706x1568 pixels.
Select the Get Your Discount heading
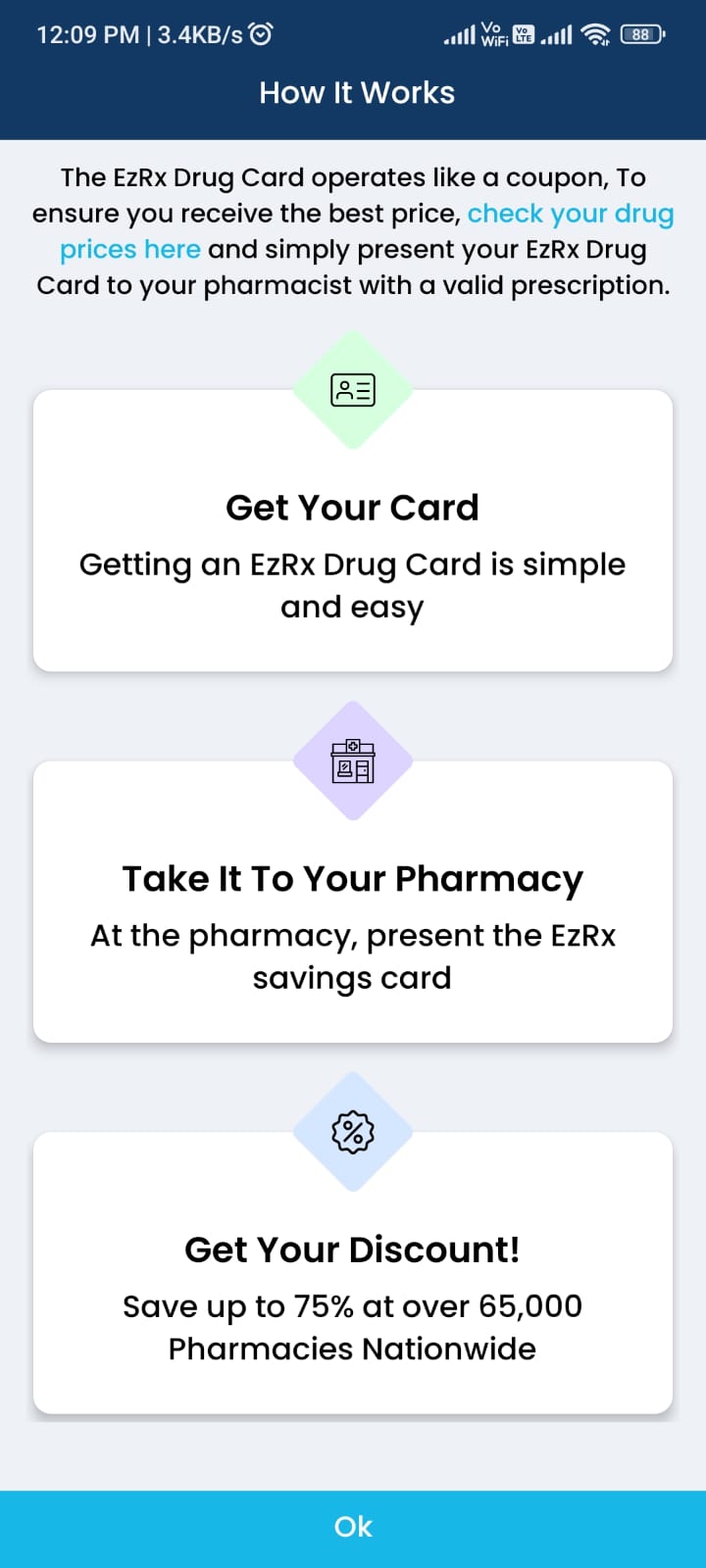(352, 1249)
